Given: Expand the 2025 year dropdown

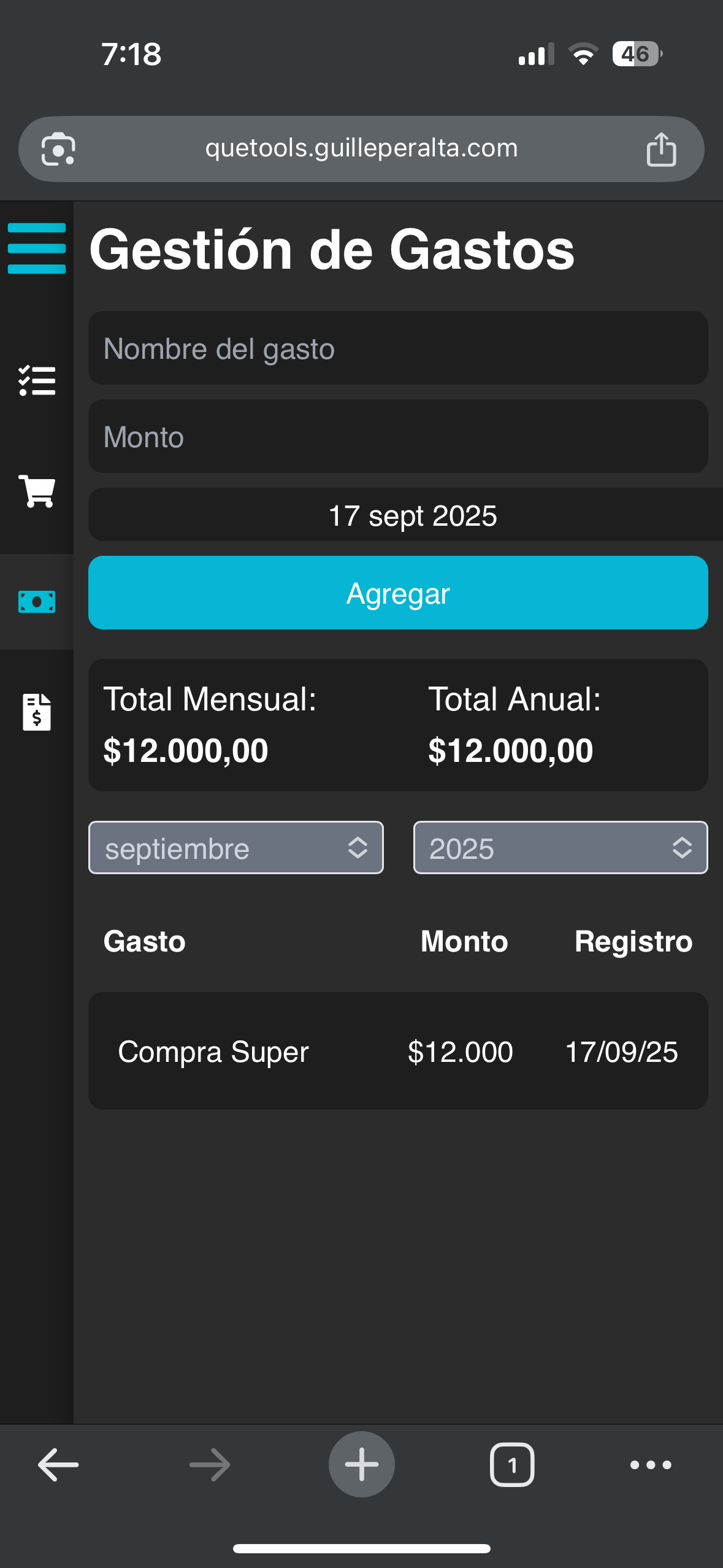Looking at the screenshot, I should (x=560, y=848).
